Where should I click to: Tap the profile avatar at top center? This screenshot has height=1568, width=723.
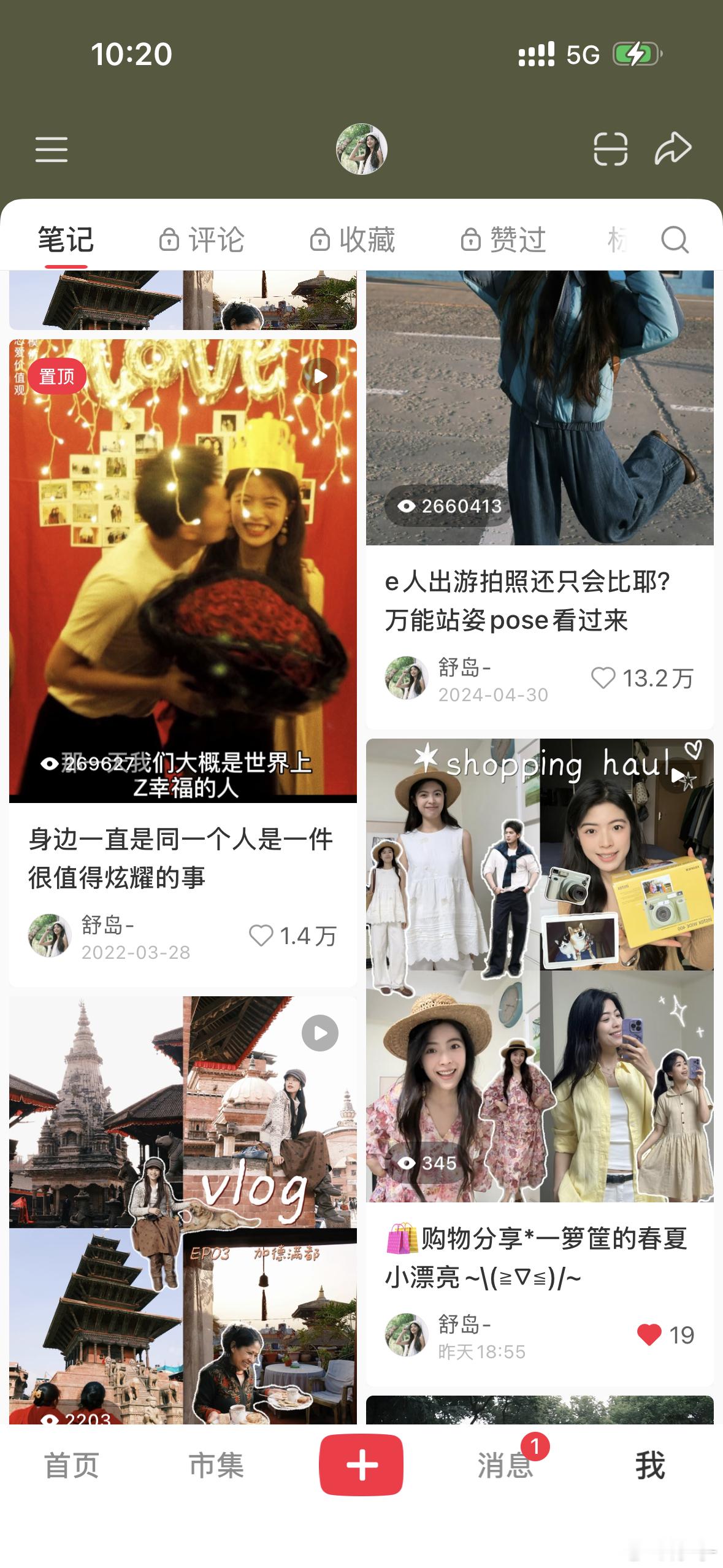pos(361,149)
